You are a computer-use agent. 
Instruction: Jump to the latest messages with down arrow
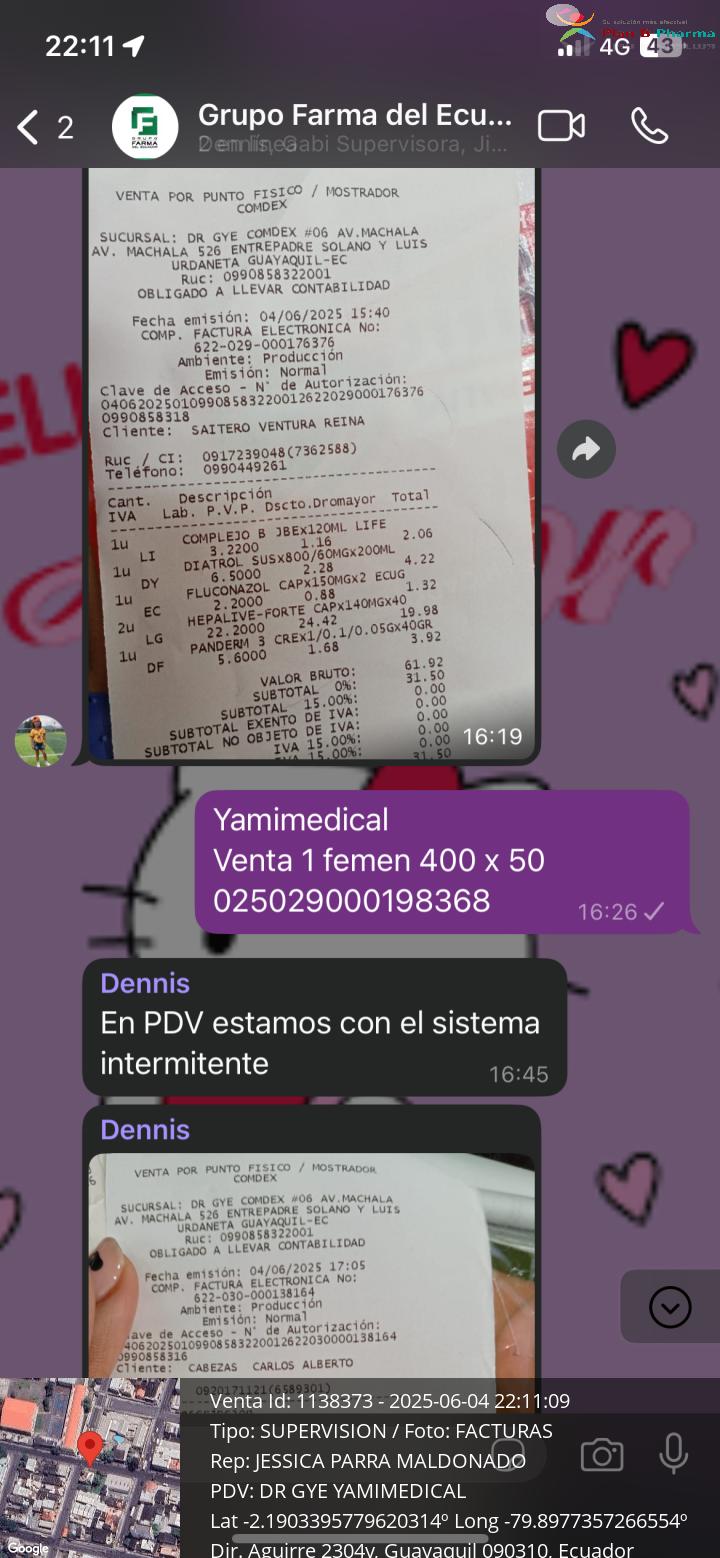click(670, 1306)
